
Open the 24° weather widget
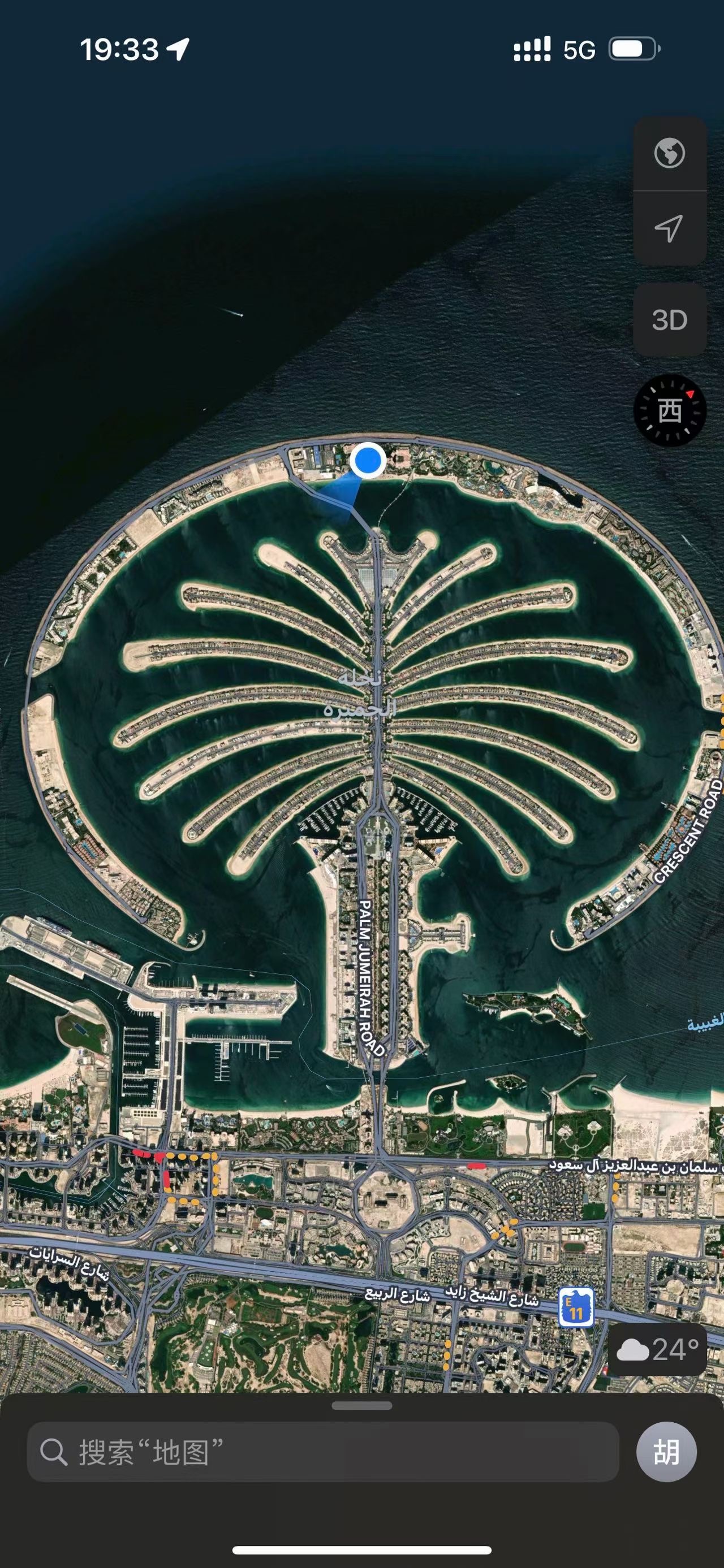click(658, 1350)
